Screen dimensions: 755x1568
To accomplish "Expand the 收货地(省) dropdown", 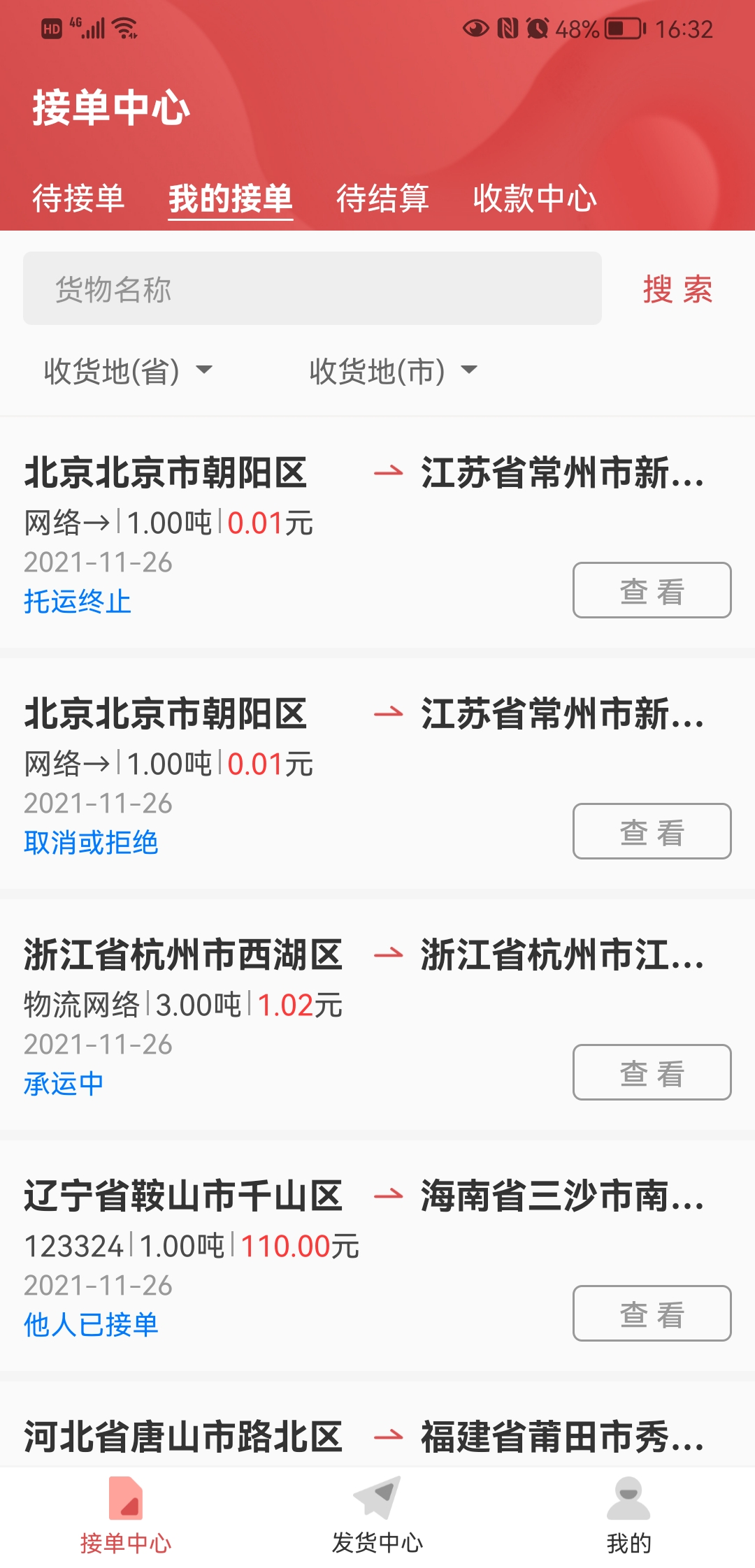I will 127,370.
